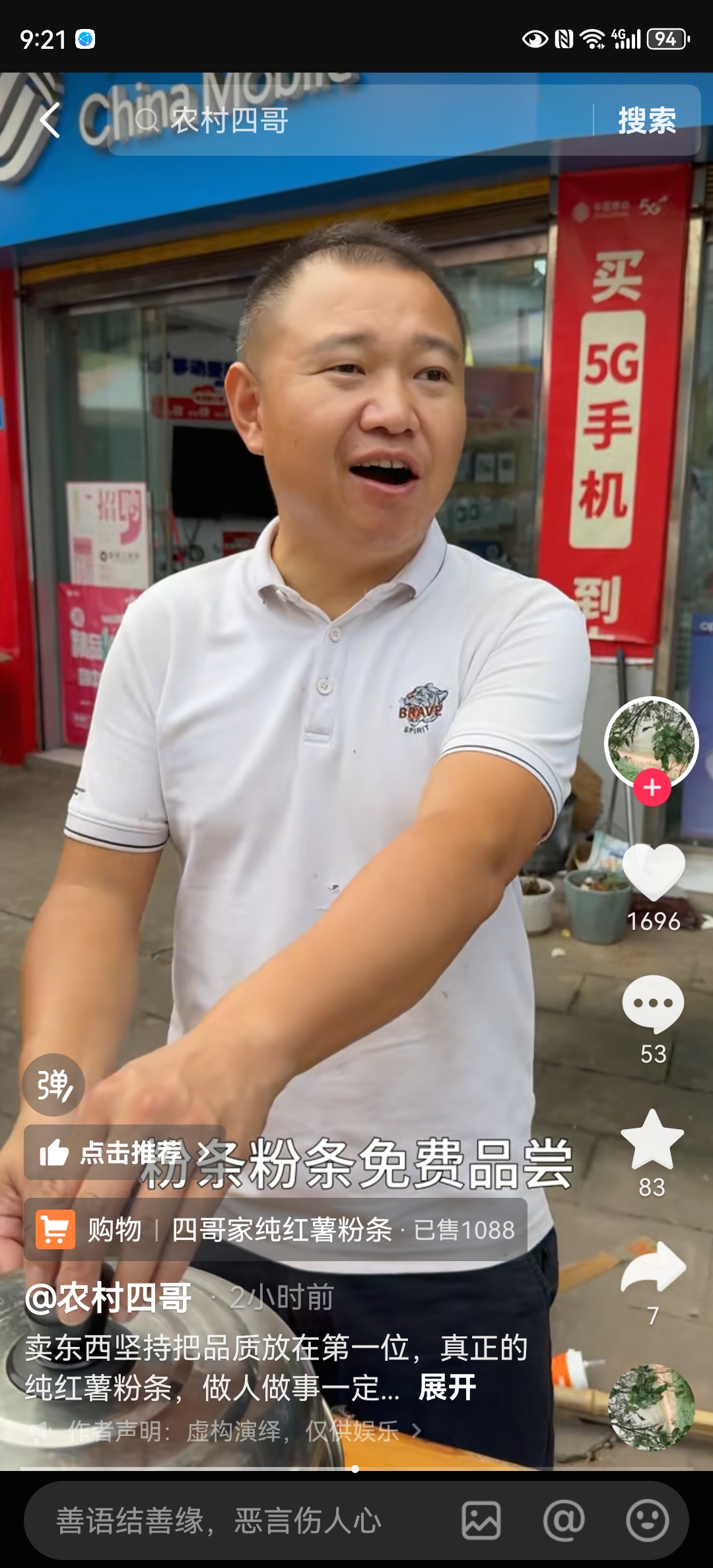
Task: Follow the creator with the plus badge
Action: [652, 787]
